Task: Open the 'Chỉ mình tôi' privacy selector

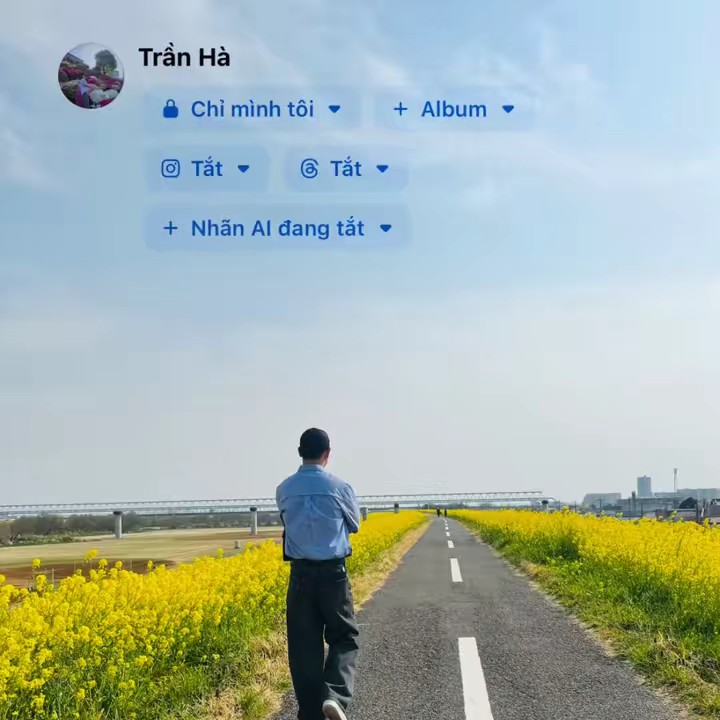Action: [x=251, y=109]
